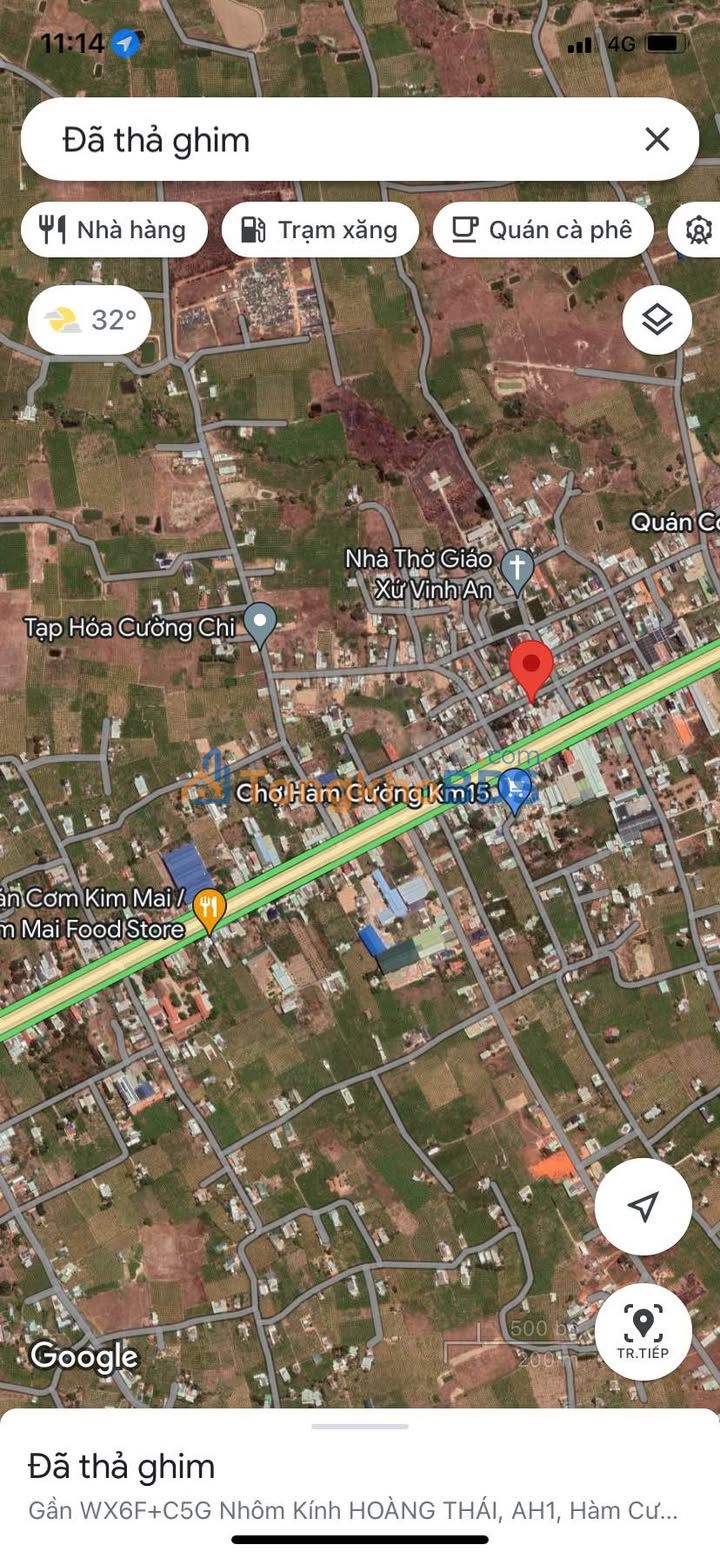
Task: Select Chợ Hàm Cường Km15 marker
Action: [516, 789]
